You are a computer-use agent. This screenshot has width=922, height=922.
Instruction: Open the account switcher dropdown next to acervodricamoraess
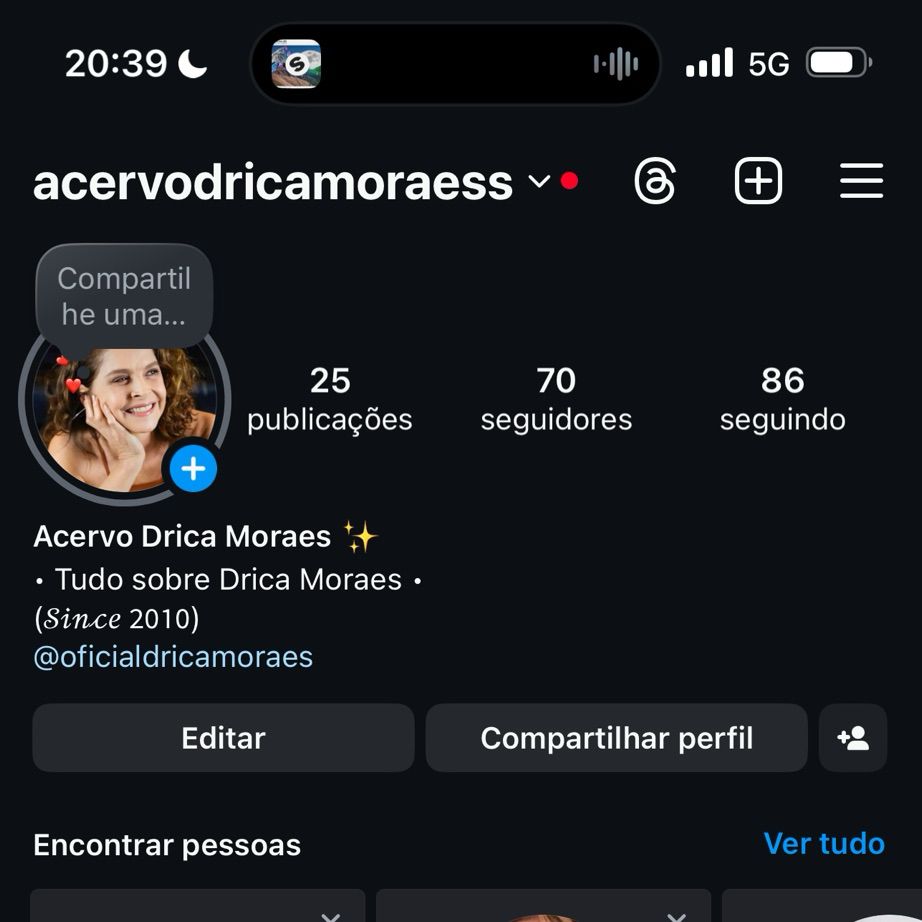(x=540, y=182)
